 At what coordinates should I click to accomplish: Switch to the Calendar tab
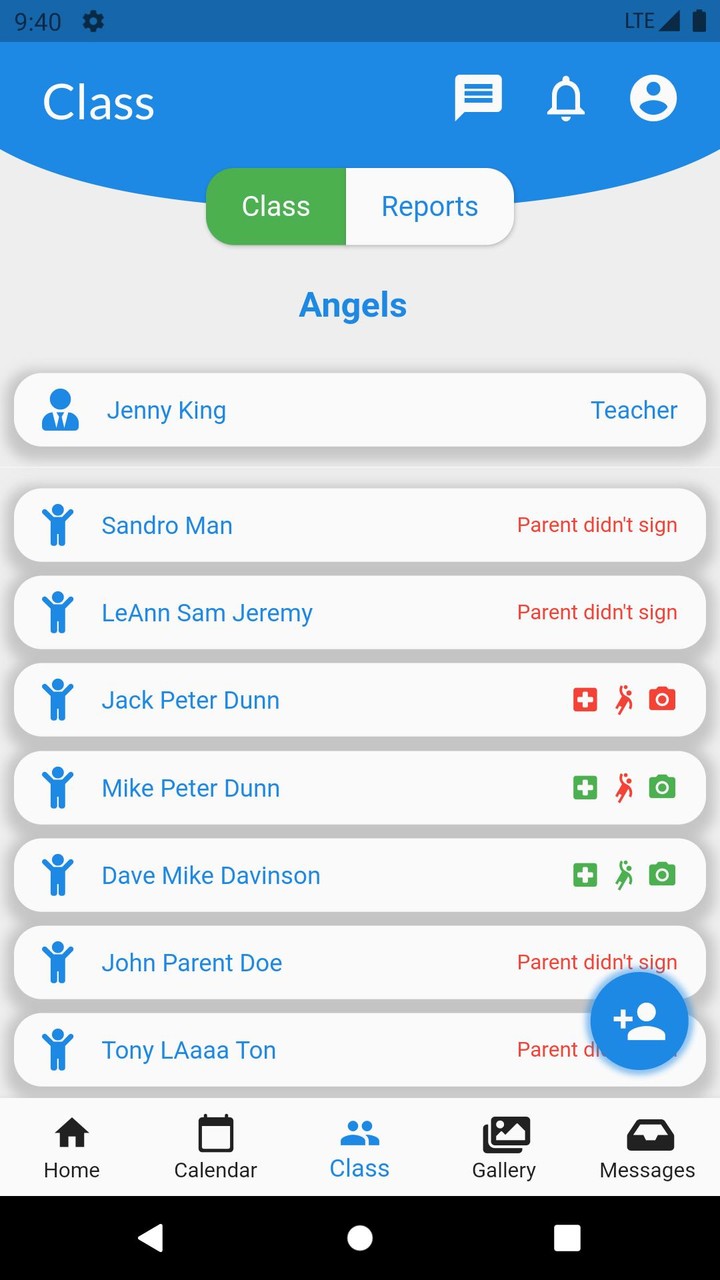coord(216,1148)
